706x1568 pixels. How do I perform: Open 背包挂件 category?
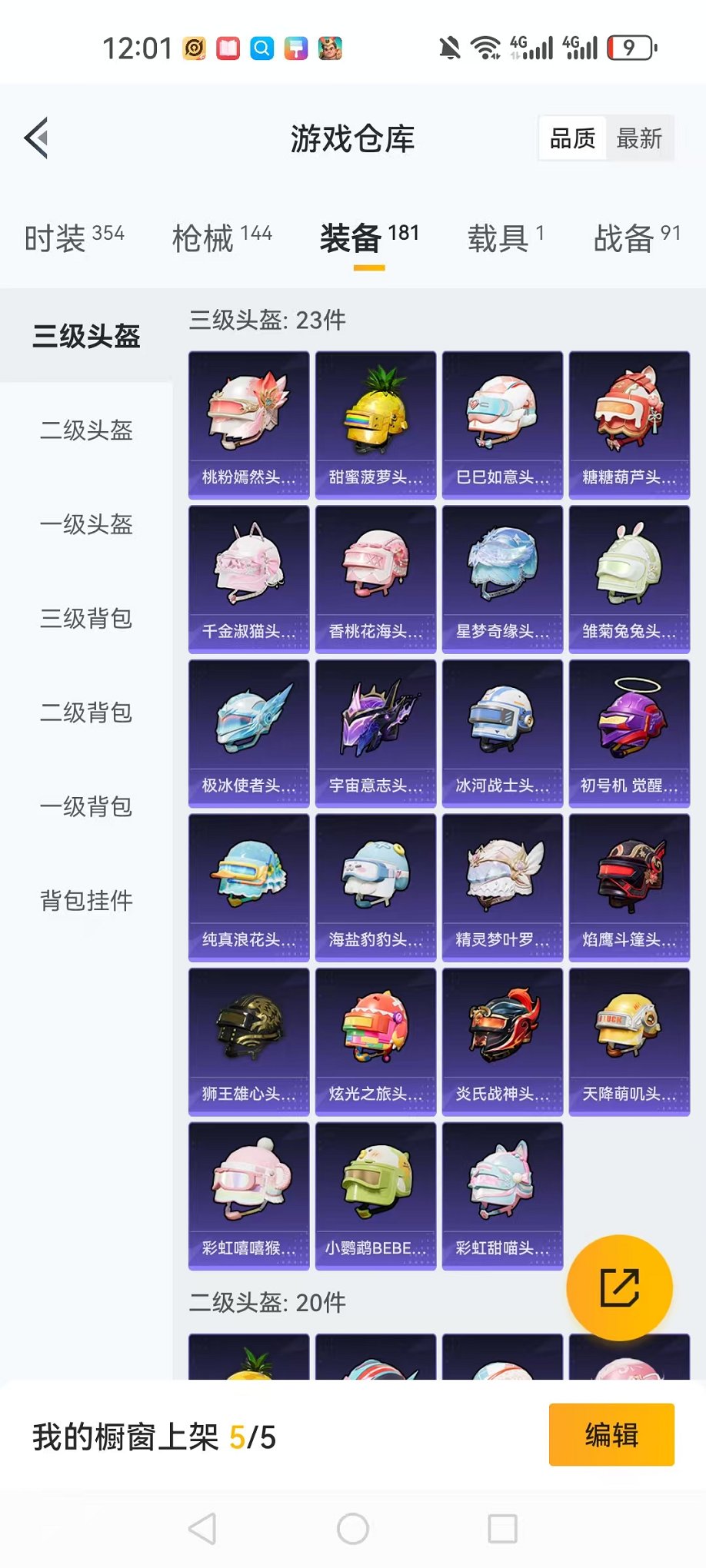[x=86, y=901]
